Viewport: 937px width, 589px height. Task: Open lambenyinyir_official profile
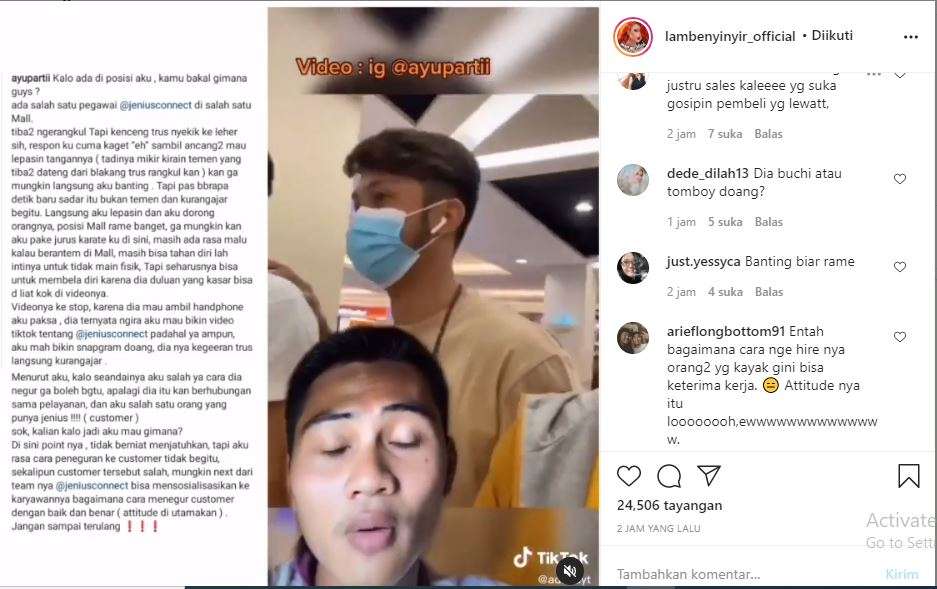[729, 36]
